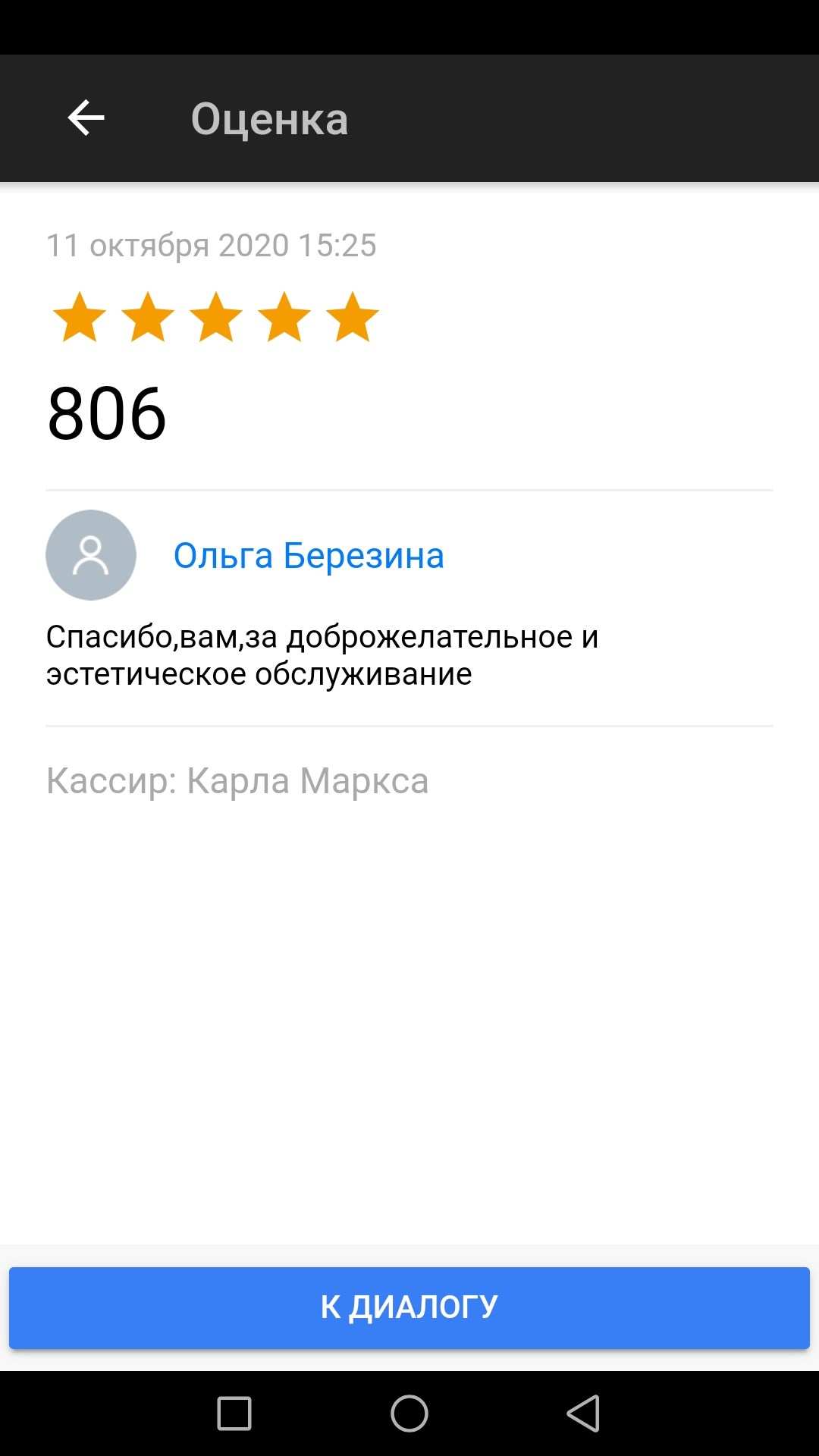The image size is (819, 1456).
Task: Tap the system home button
Action: (x=409, y=1414)
